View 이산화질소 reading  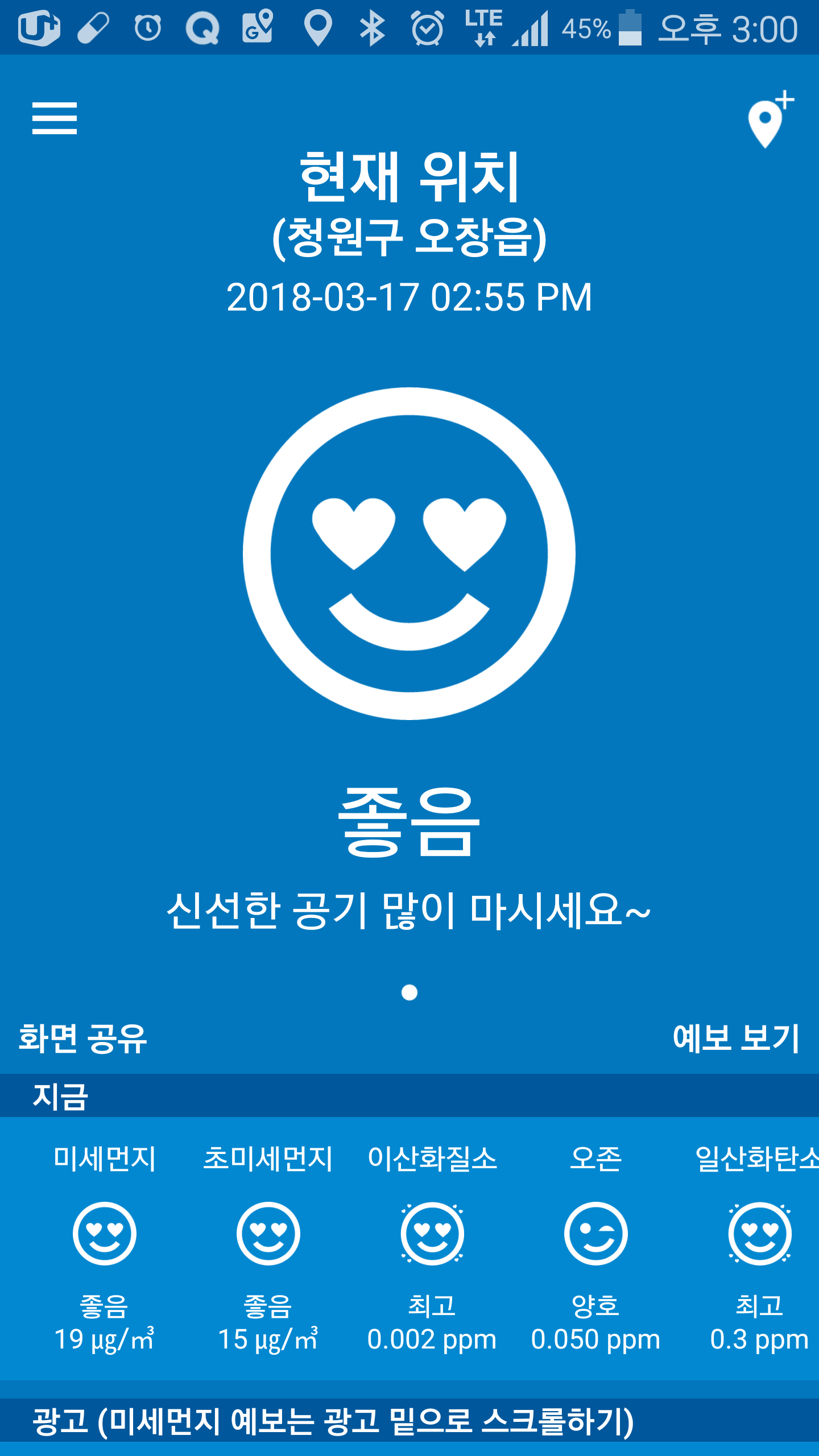point(432,1249)
